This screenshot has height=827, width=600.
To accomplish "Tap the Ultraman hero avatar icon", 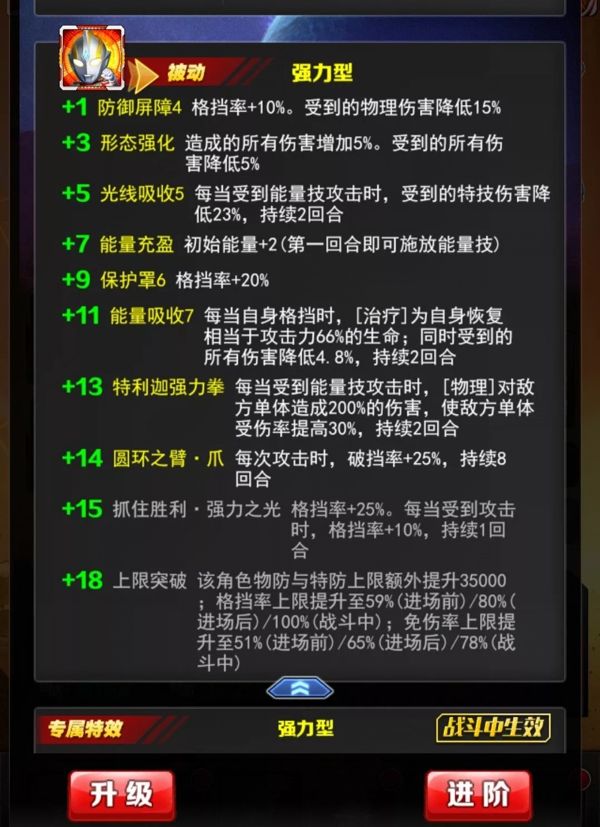I will coord(92,60).
